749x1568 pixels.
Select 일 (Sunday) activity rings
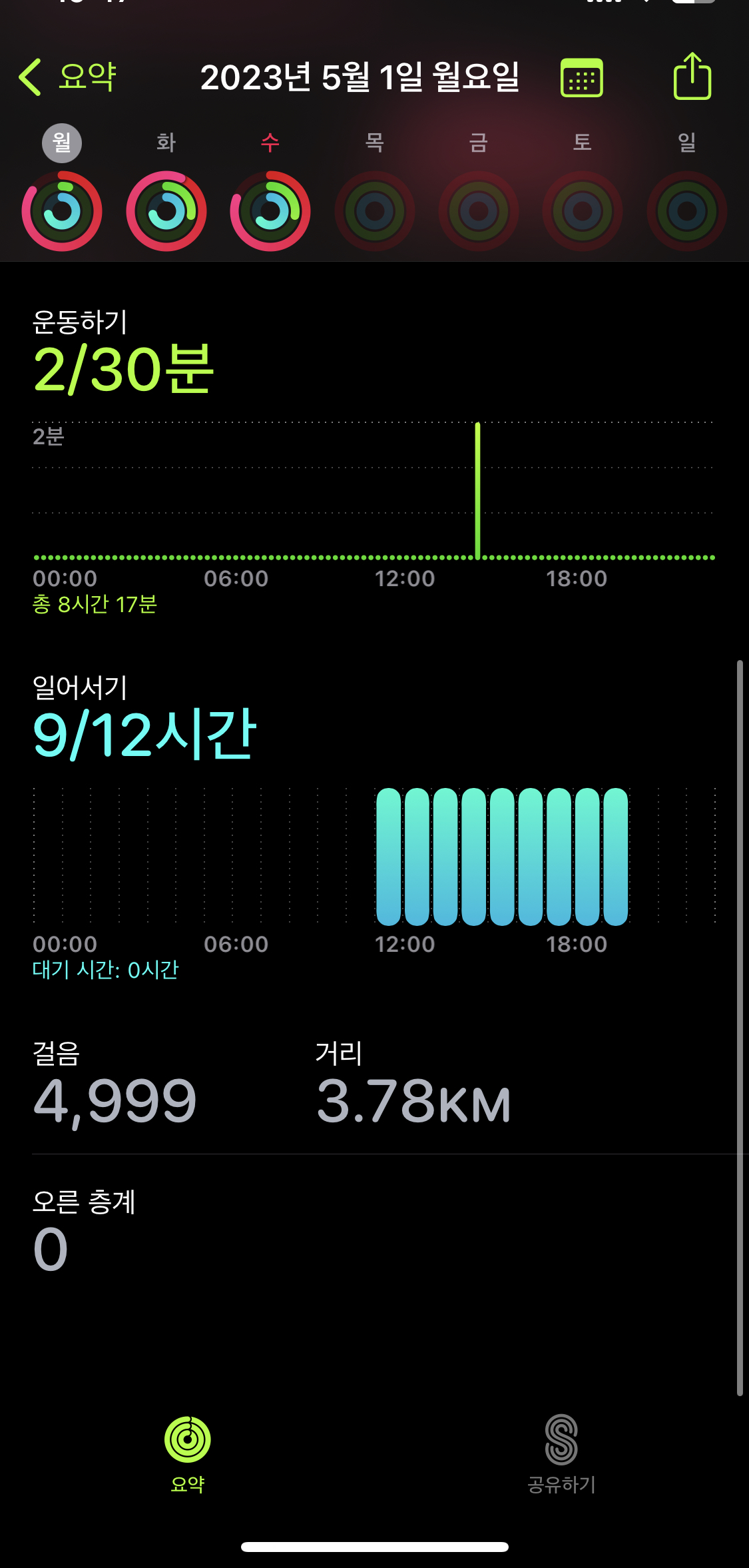[686, 210]
